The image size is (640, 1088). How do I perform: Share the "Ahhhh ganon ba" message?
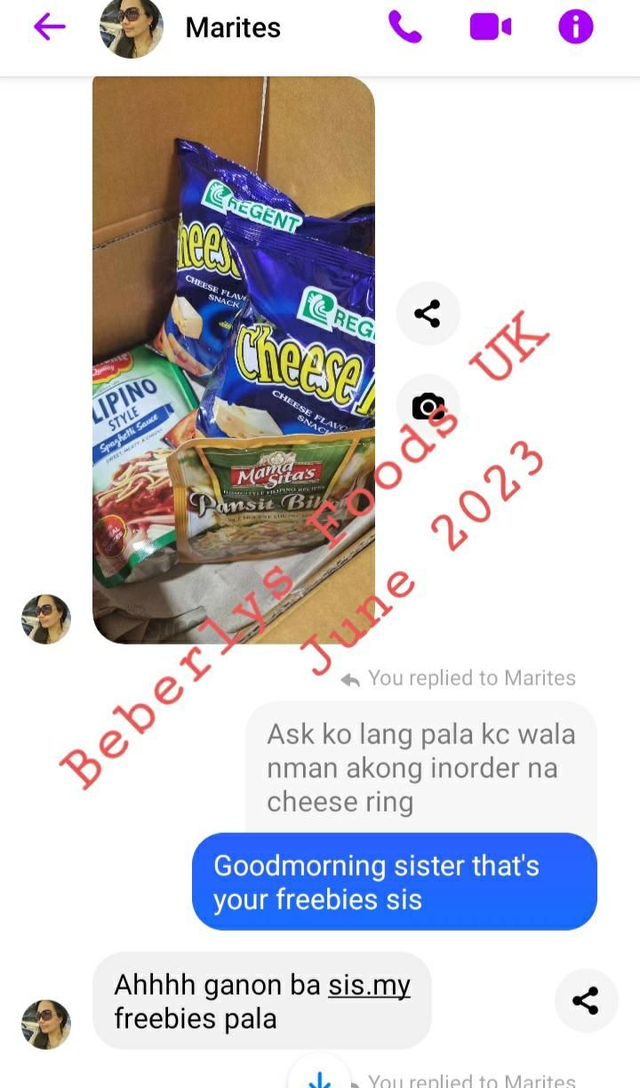586,1000
